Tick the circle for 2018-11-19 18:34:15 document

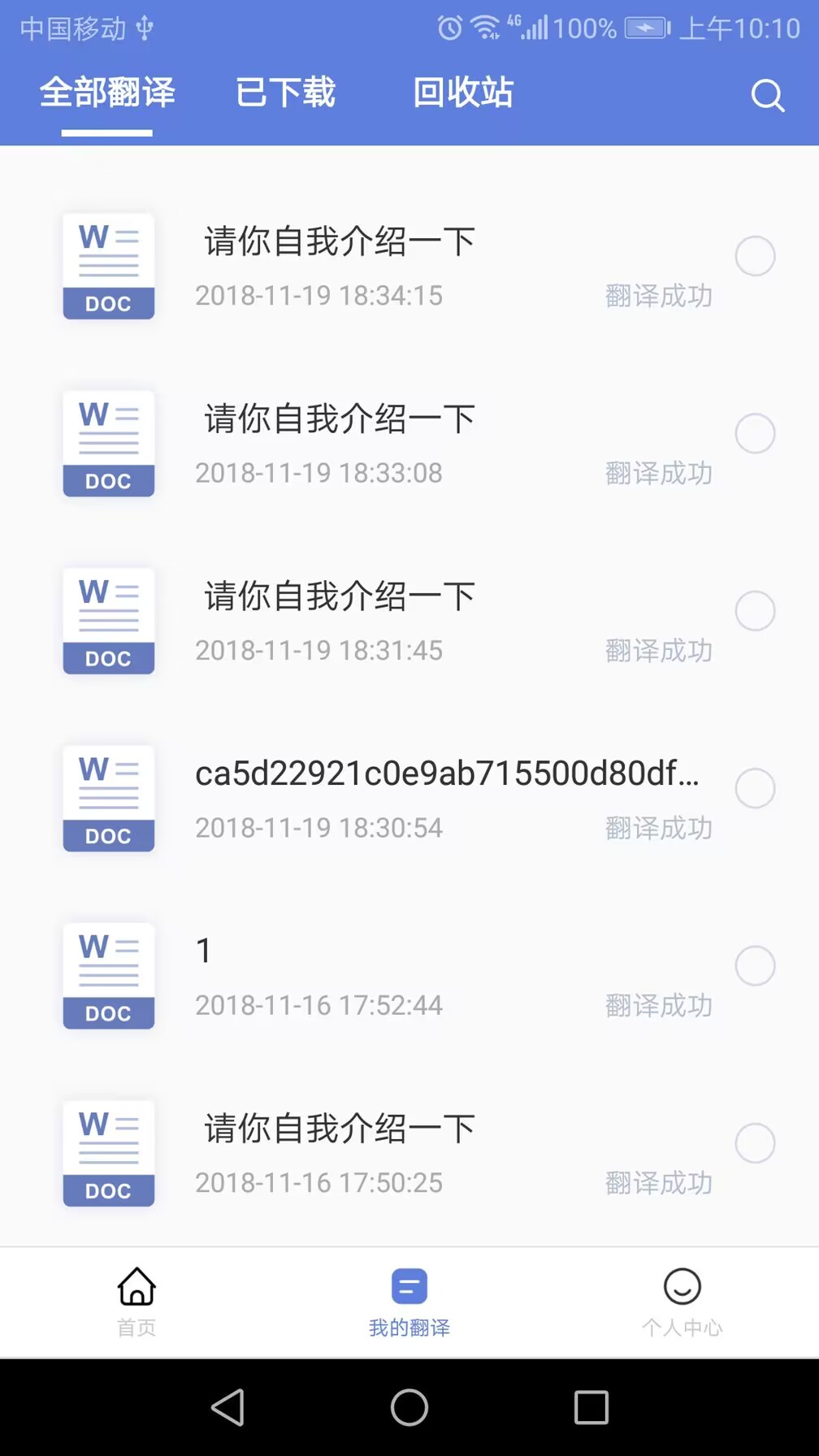pos(755,257)
